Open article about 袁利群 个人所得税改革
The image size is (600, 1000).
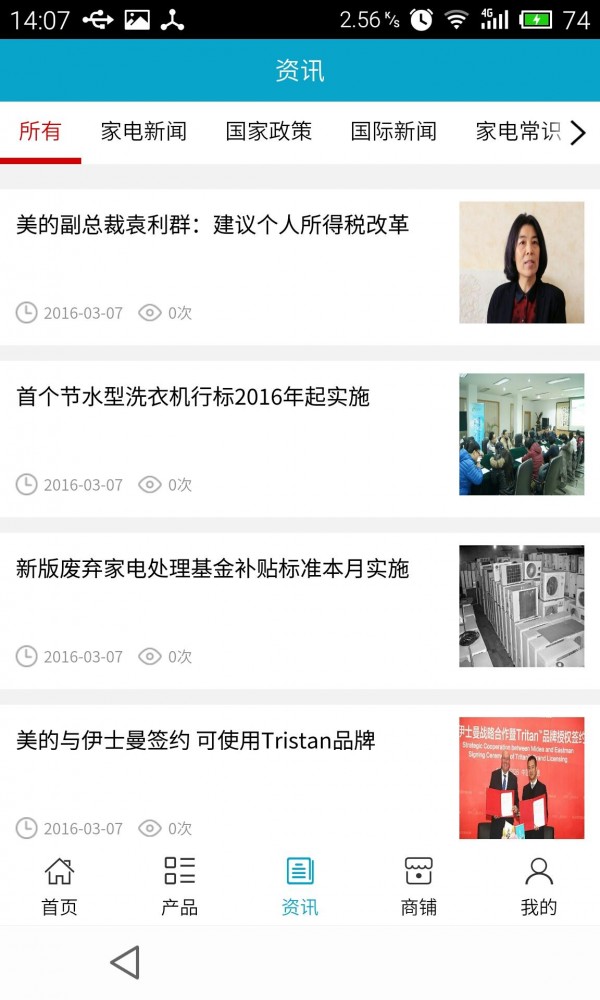pos(213,225)
